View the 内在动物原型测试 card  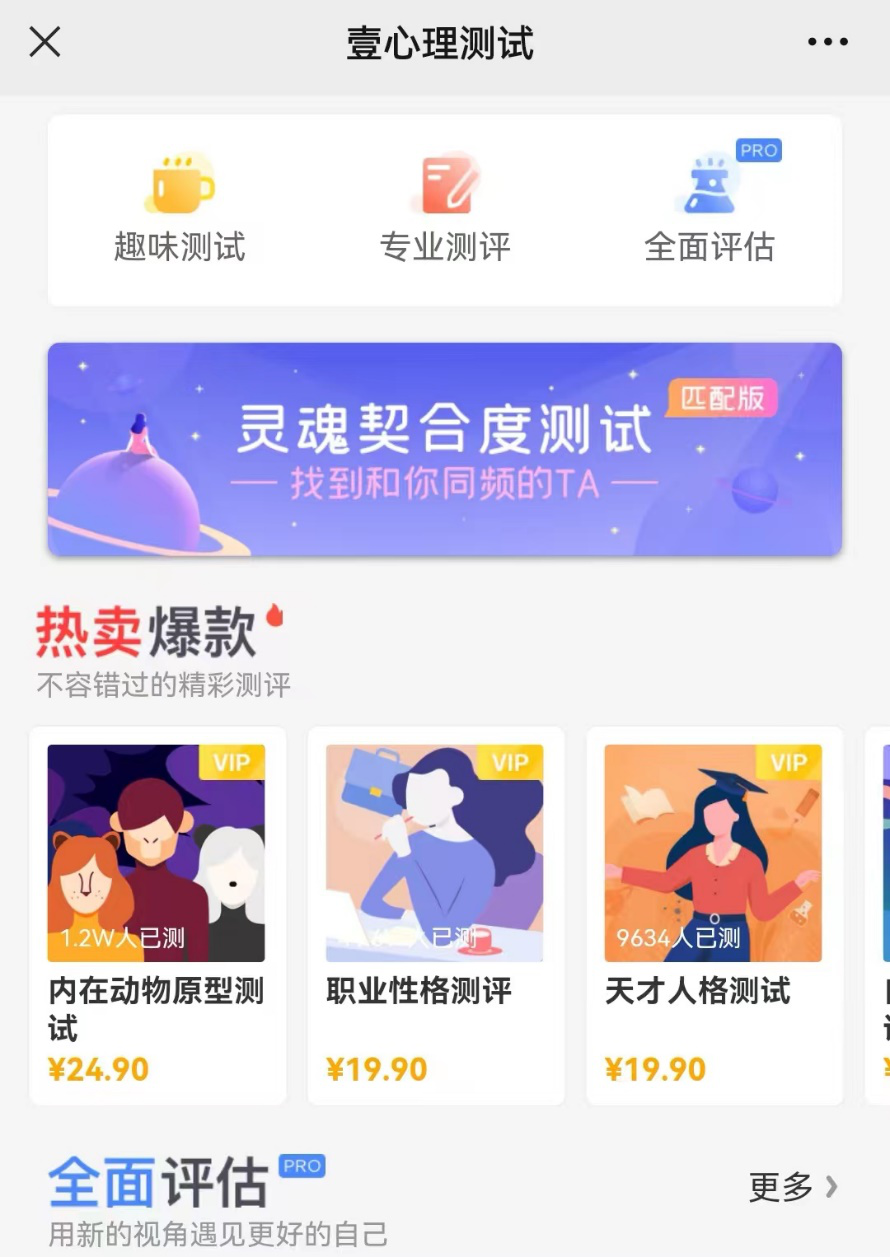[157, 915]
